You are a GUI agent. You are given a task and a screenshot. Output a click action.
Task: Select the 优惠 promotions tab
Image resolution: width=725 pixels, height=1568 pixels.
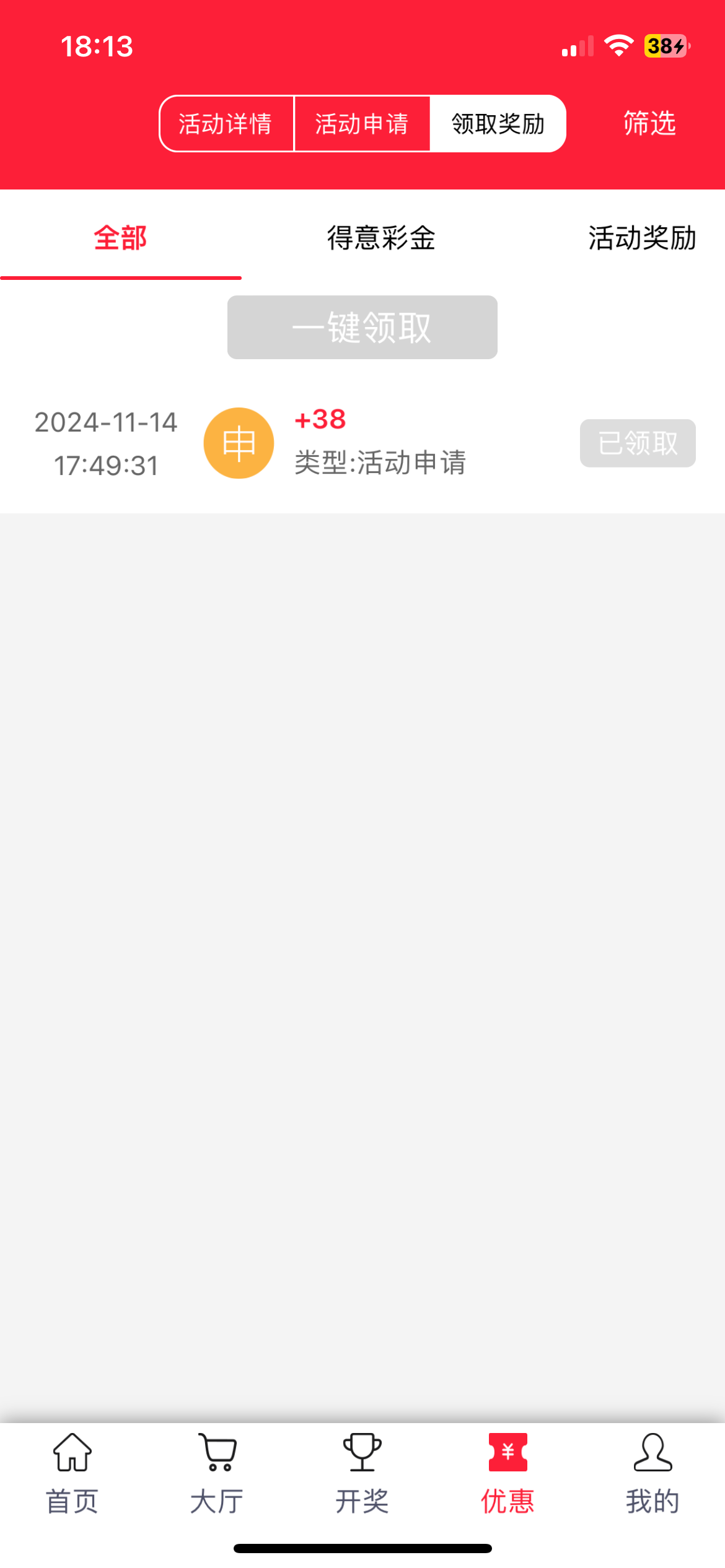click(507, 1473)
